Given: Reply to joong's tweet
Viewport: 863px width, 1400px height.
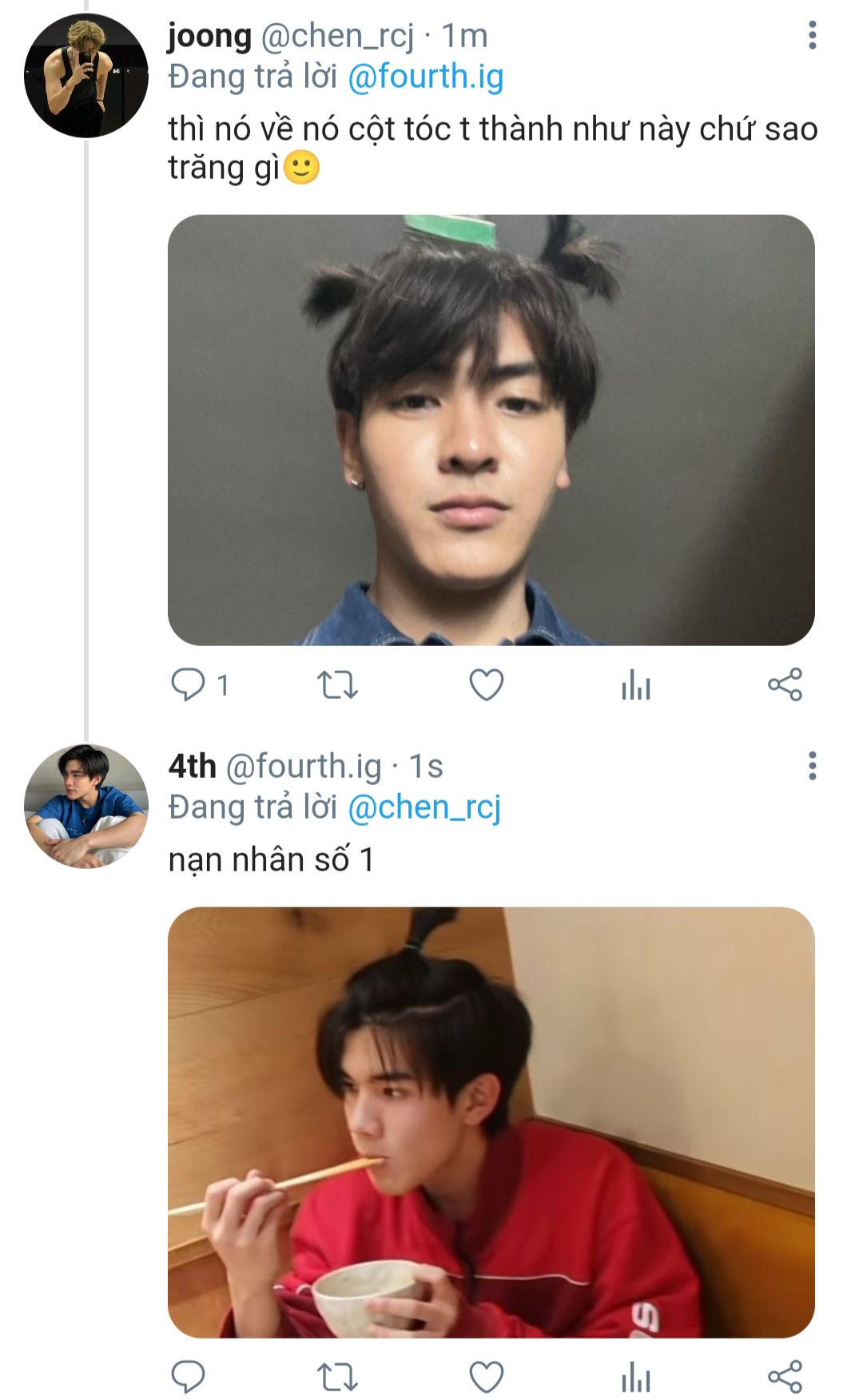Looking at the screenshot, I should coord(189,685).
